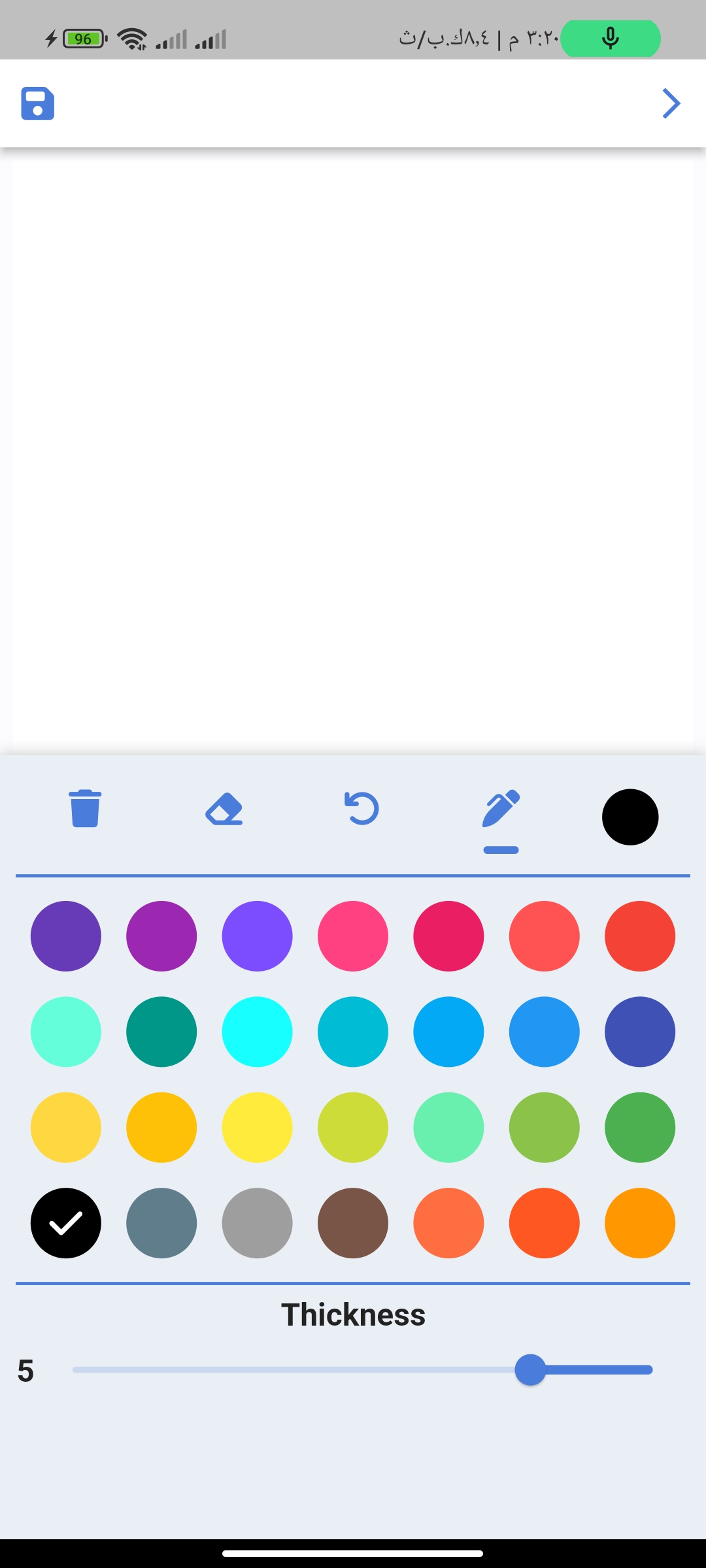This screenshot has width=706, height=1568.
Task: Tap the Thickness slider track to adjust
Action: (363, 1370)
